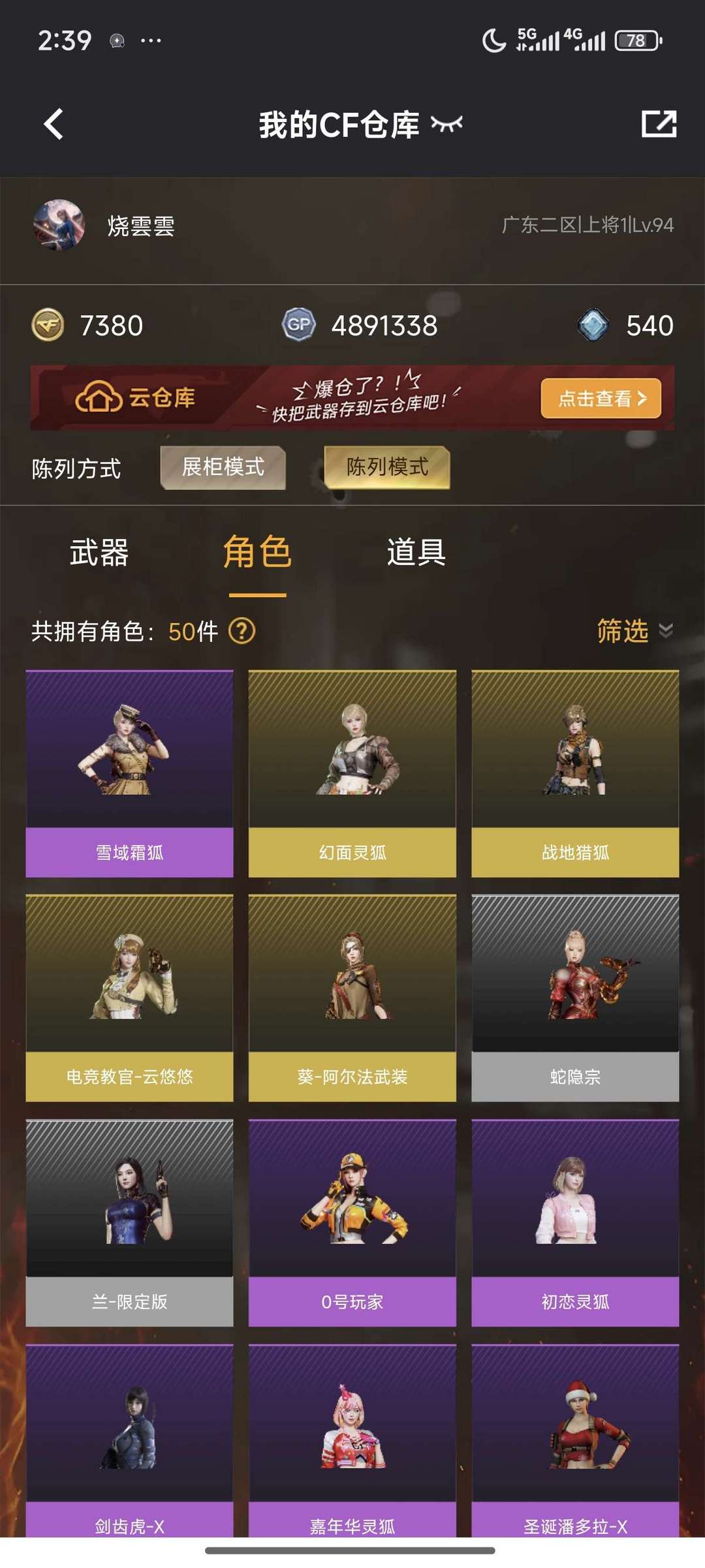Switch display to 展柜模式
705x1568 pixels.
[x=223, y=467]
